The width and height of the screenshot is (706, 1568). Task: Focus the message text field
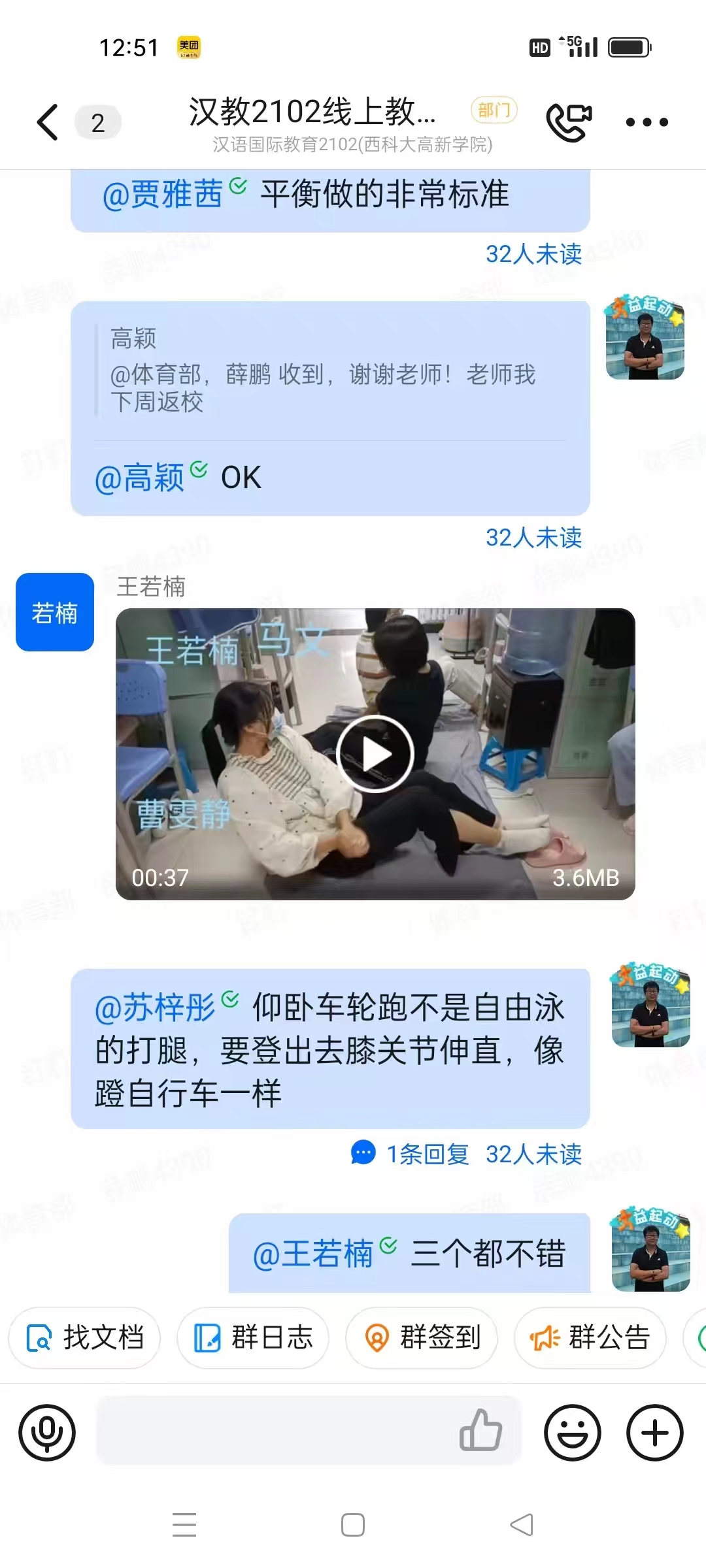[275, 1430]
